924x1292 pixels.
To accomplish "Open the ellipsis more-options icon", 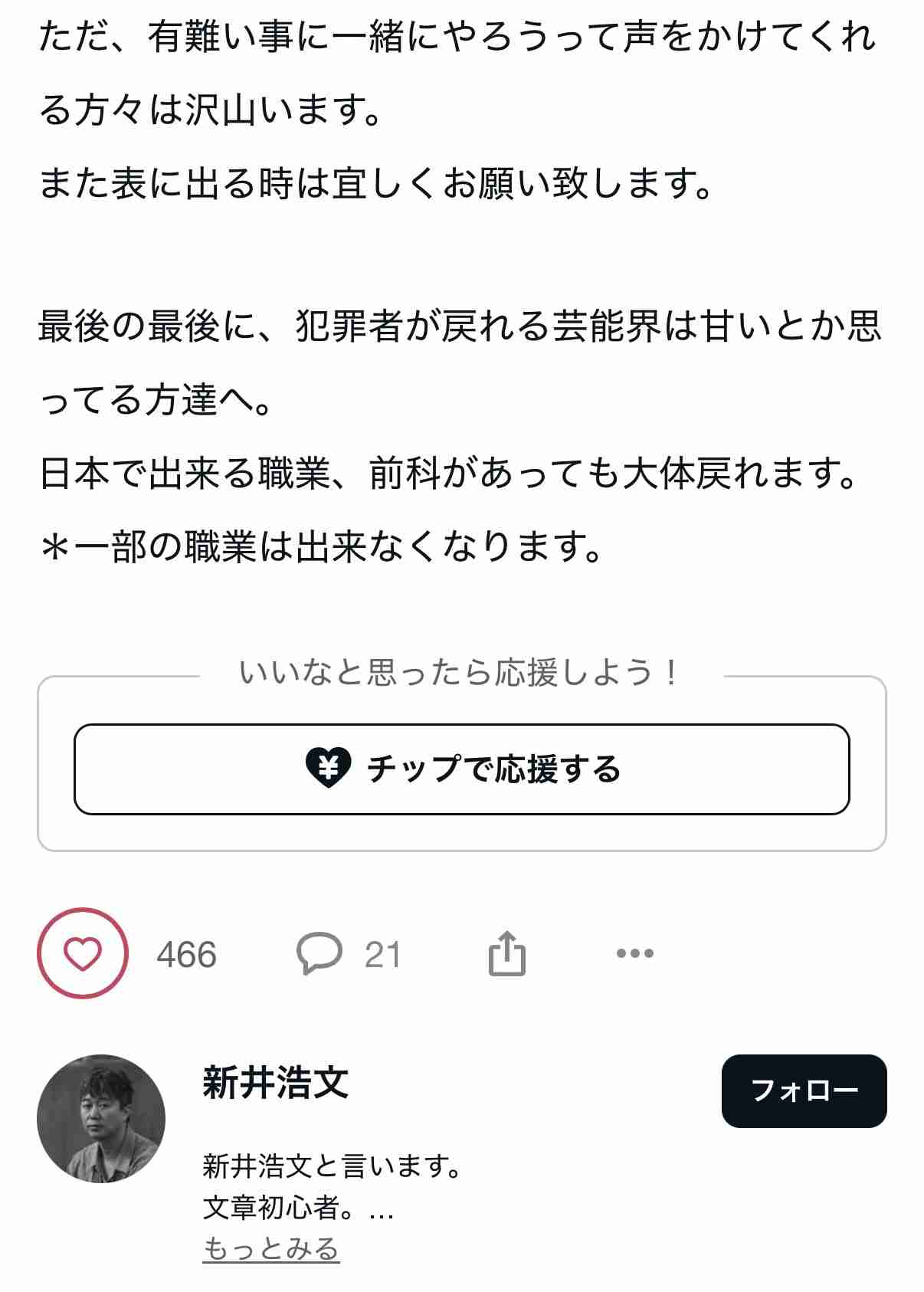I will [633, 954].
